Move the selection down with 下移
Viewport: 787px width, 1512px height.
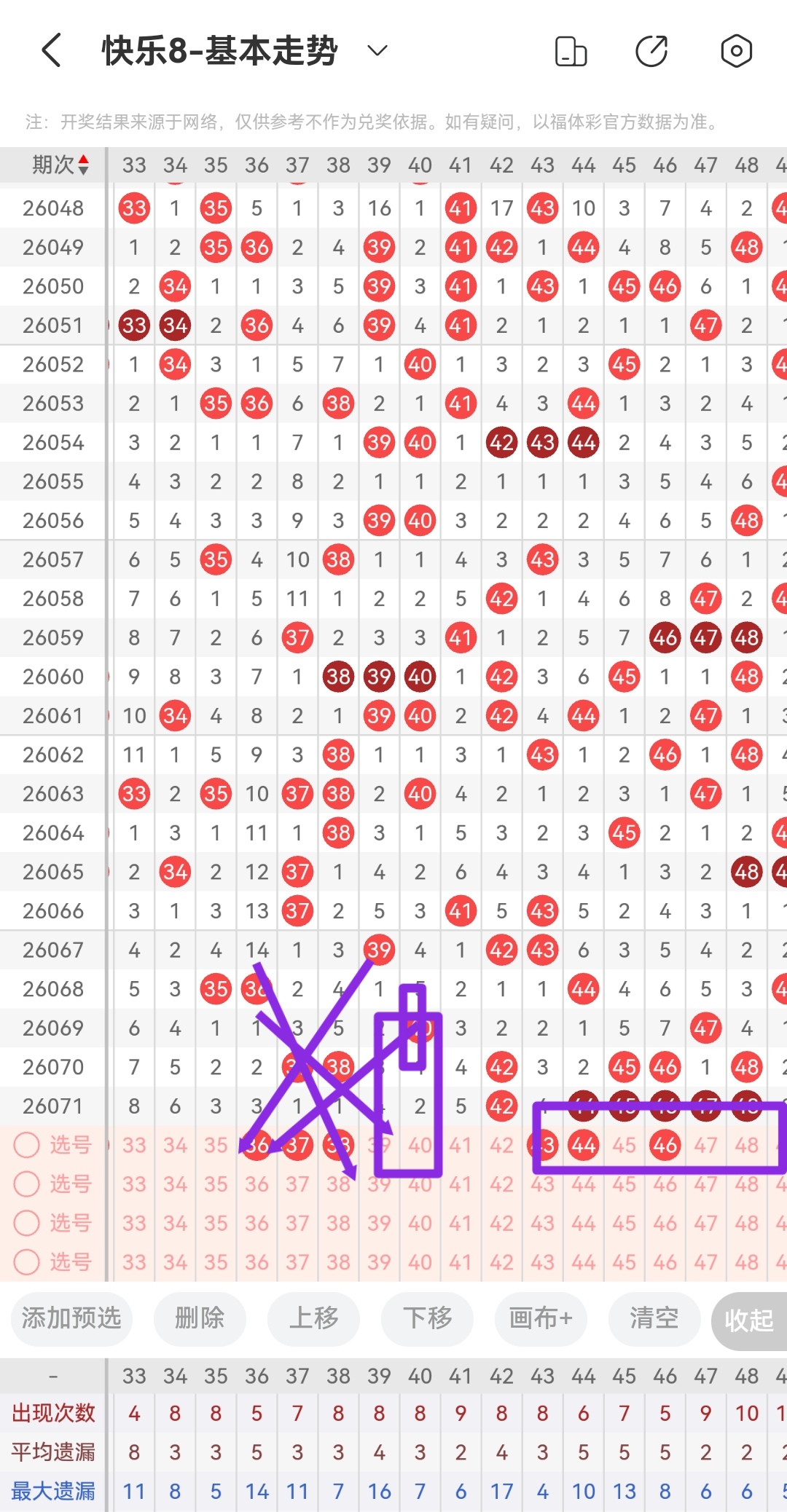(x=427, y=1318)
